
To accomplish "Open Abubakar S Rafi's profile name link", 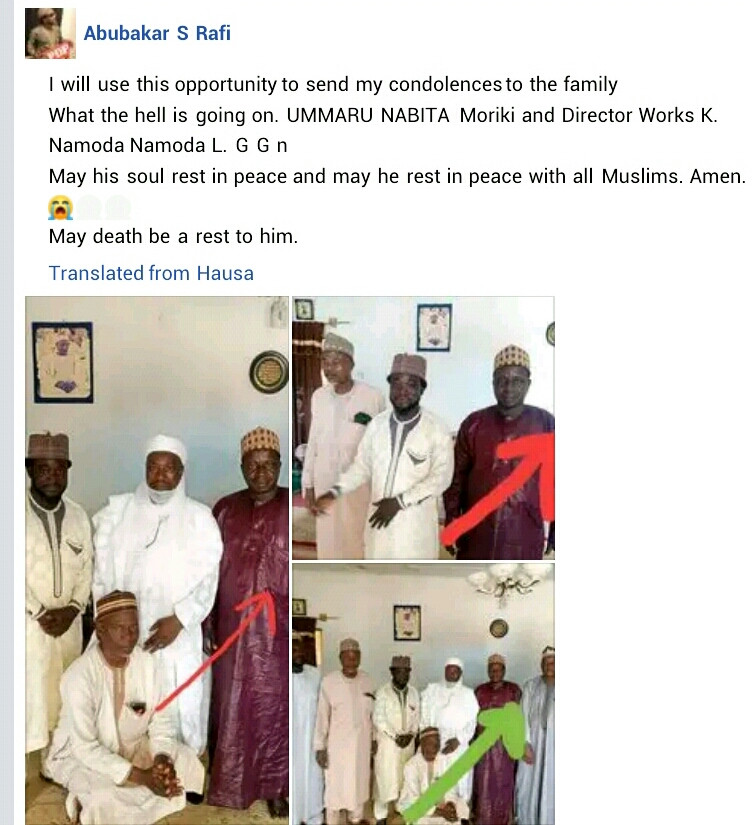I will [157, 33].
